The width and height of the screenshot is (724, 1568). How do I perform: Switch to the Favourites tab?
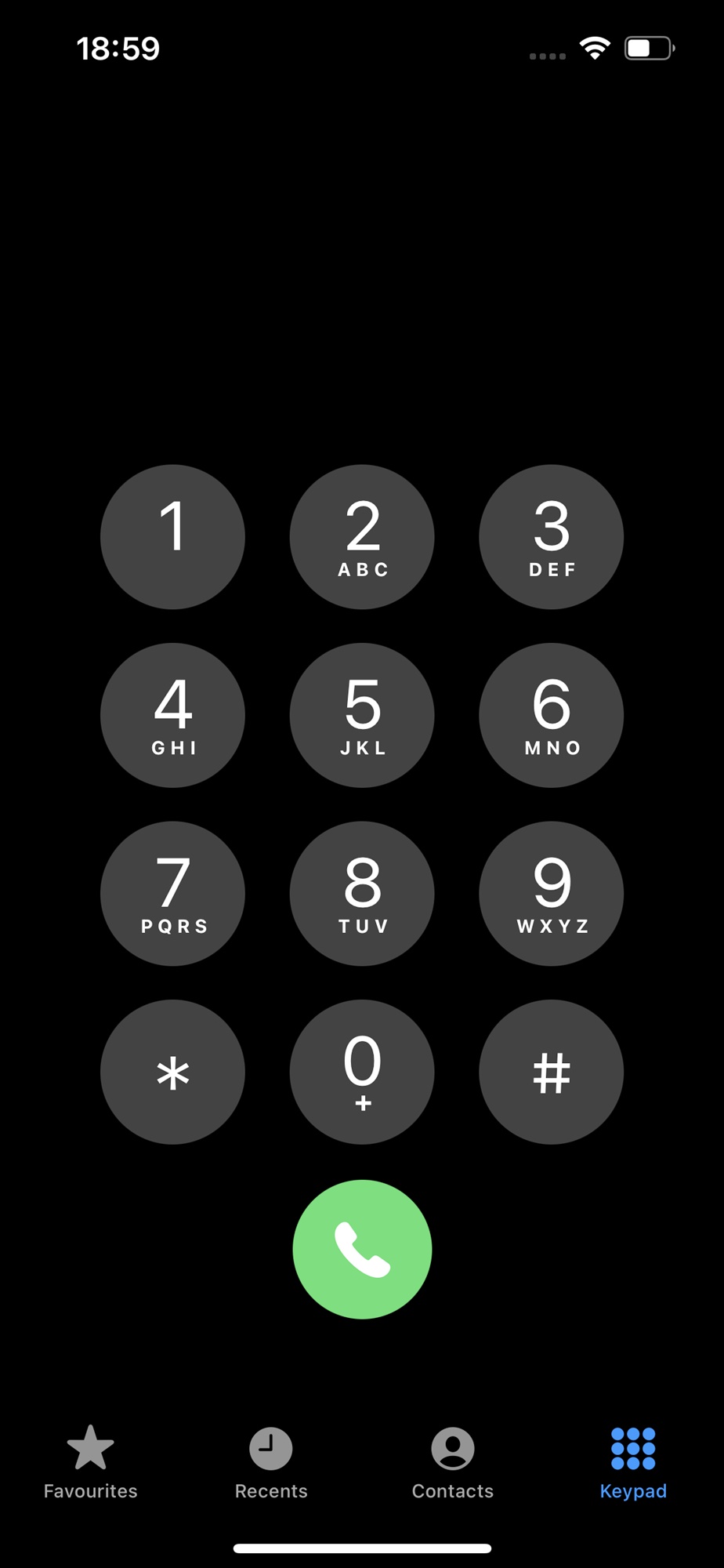(91, 1463)
